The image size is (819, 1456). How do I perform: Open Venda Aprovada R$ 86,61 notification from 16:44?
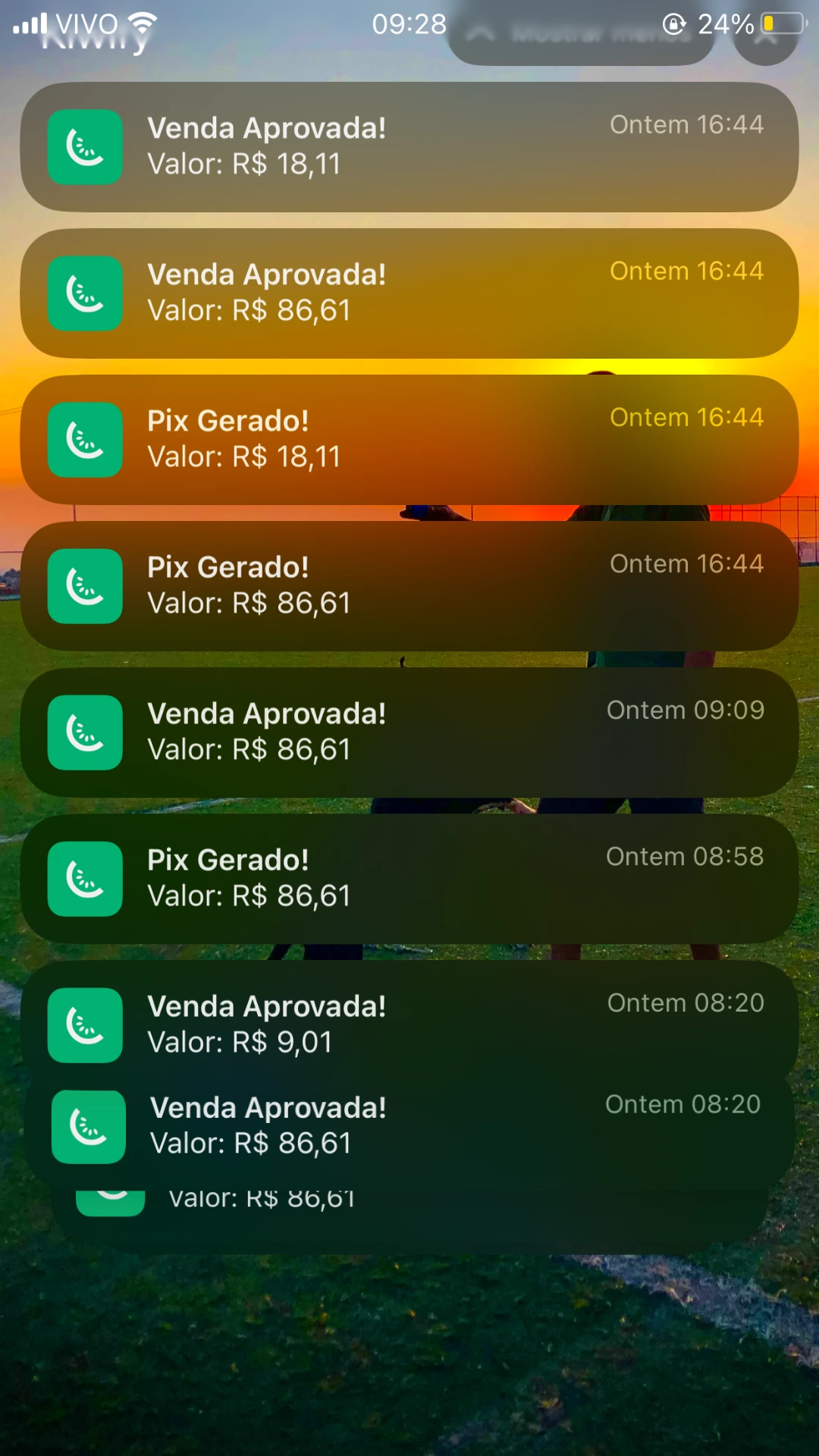pos(409,293)
